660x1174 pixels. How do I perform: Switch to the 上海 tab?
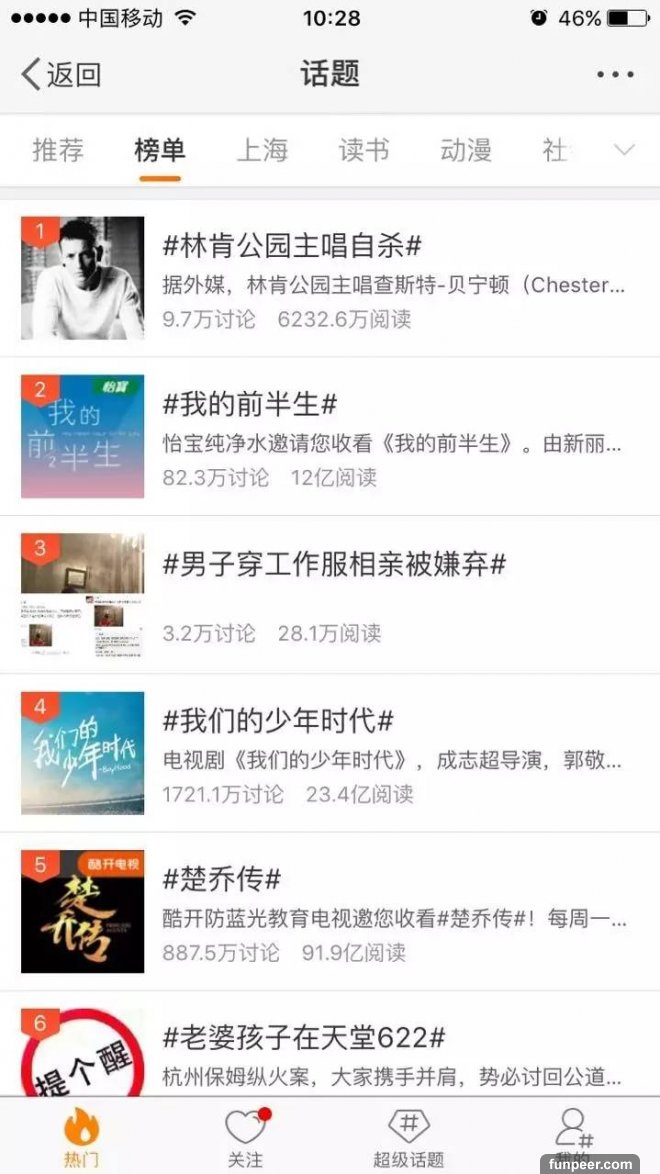pos(262,150)
